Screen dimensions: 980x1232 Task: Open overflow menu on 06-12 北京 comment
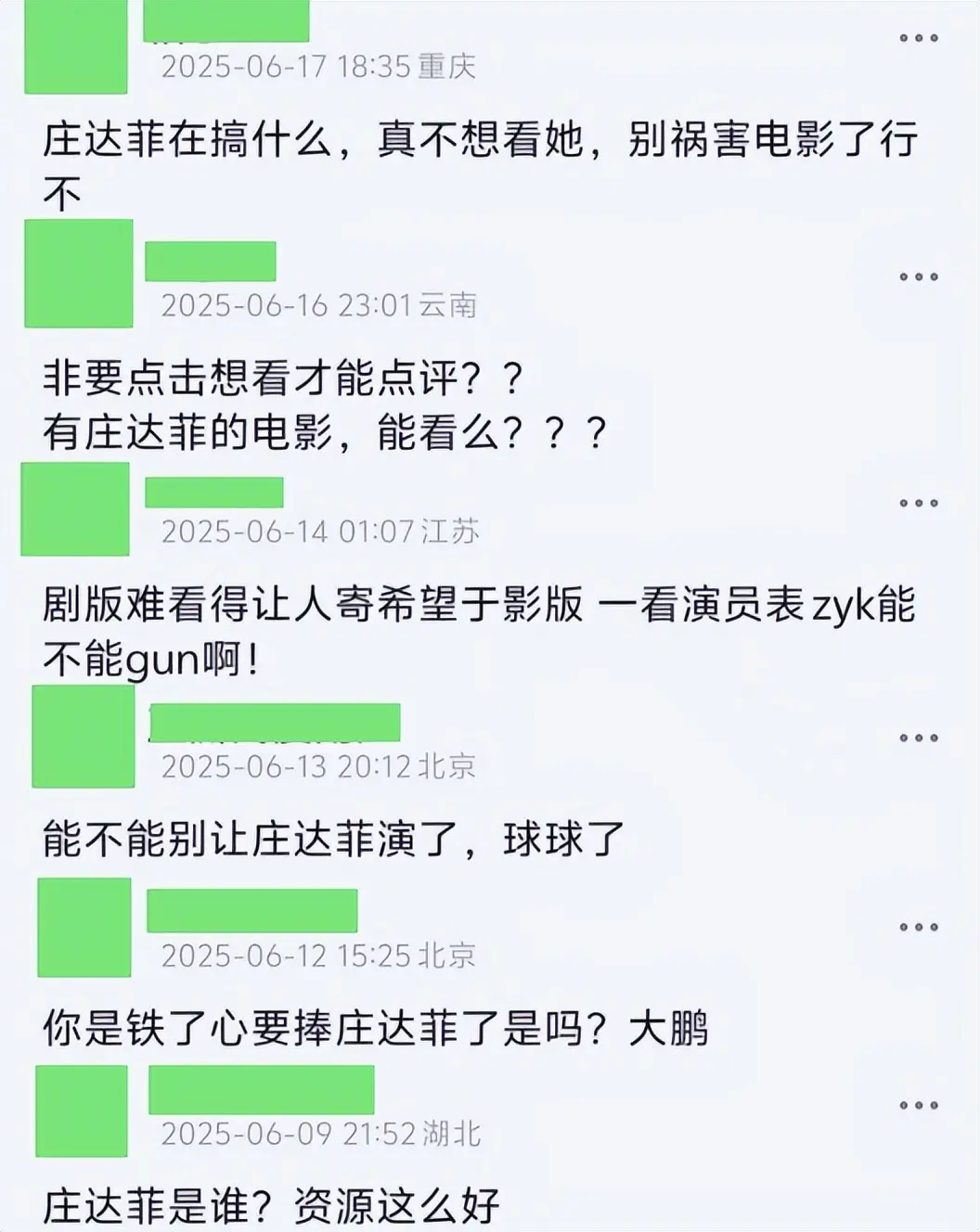tap(918, 927)
